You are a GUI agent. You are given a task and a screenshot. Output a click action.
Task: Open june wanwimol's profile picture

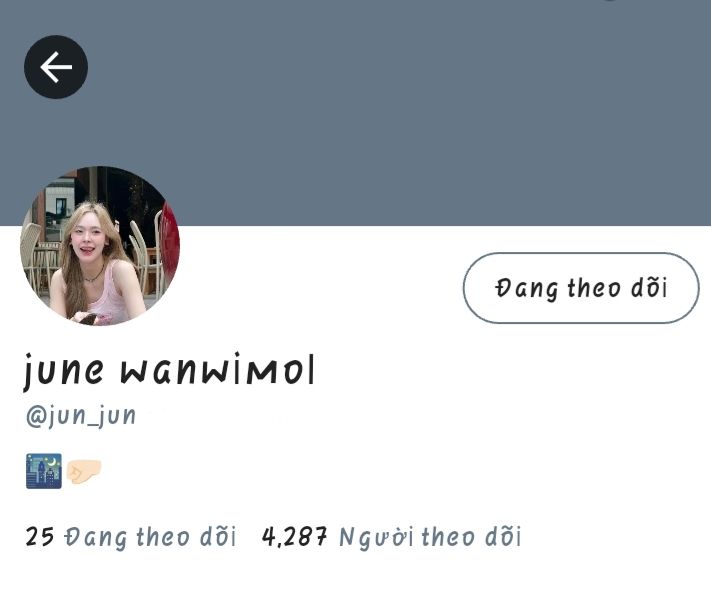click(100, 246)
